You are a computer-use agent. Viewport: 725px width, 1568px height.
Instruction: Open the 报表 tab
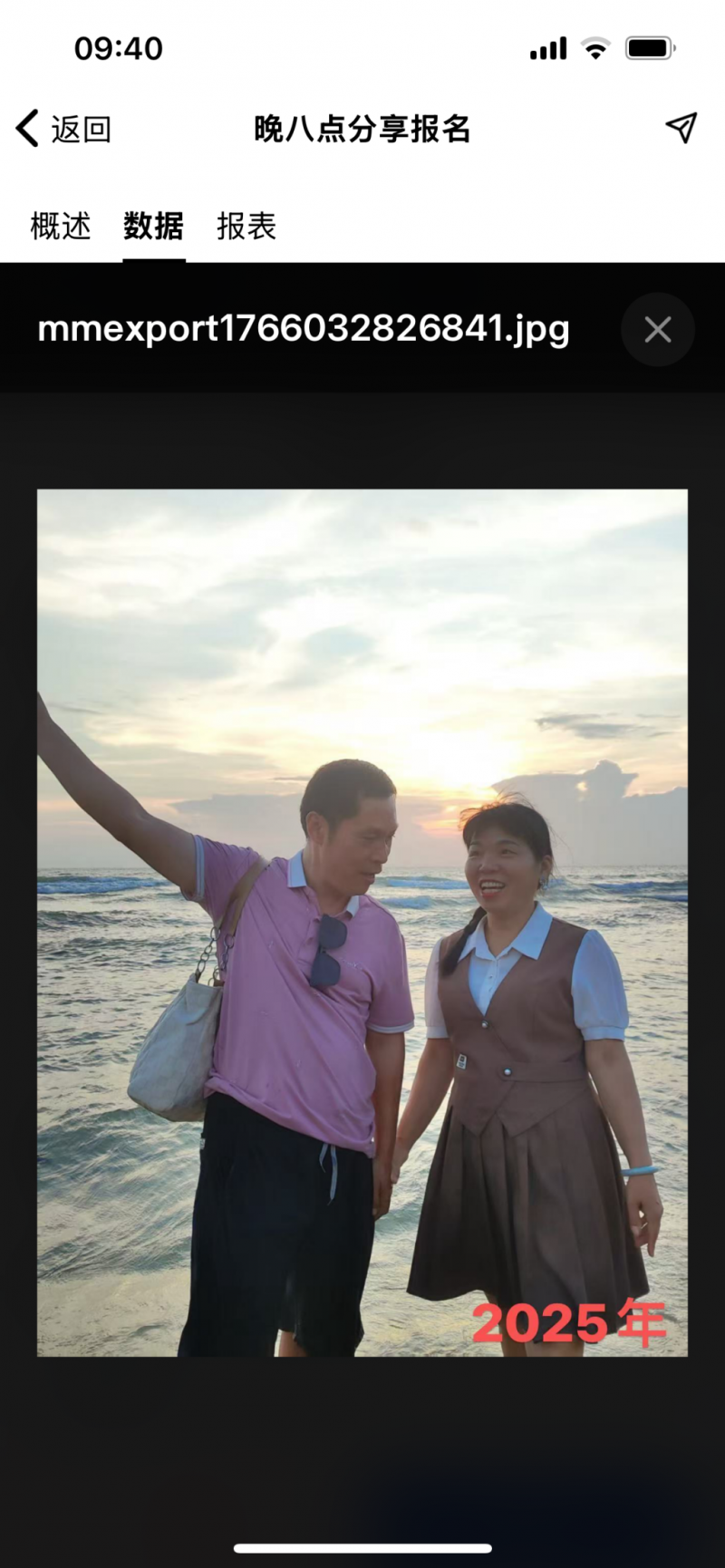(x=246, y=226)
